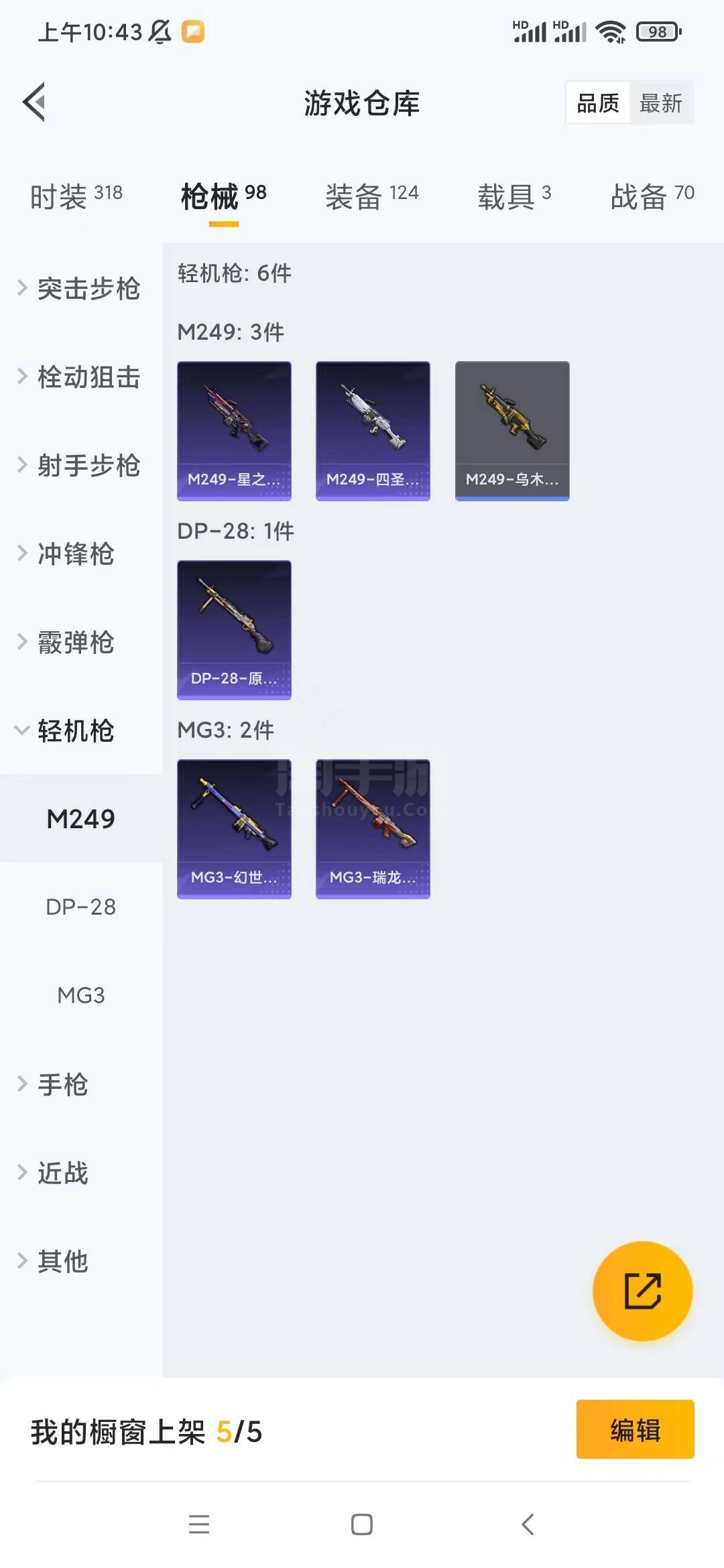724x1568 pixels.
Task: Open the 战备 tab
Action: tap(652, 196)
